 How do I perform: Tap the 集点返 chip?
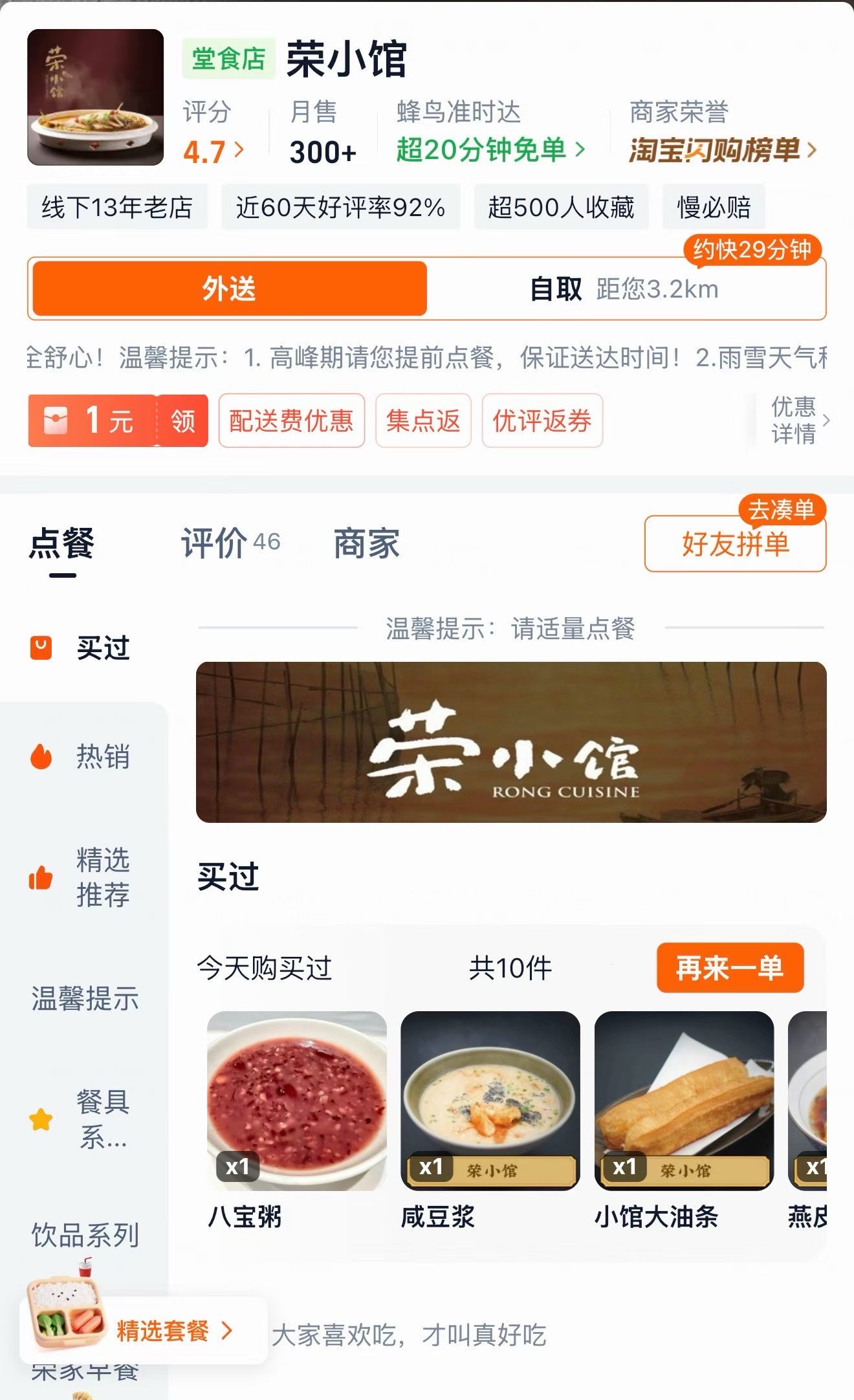pos(423,421)
